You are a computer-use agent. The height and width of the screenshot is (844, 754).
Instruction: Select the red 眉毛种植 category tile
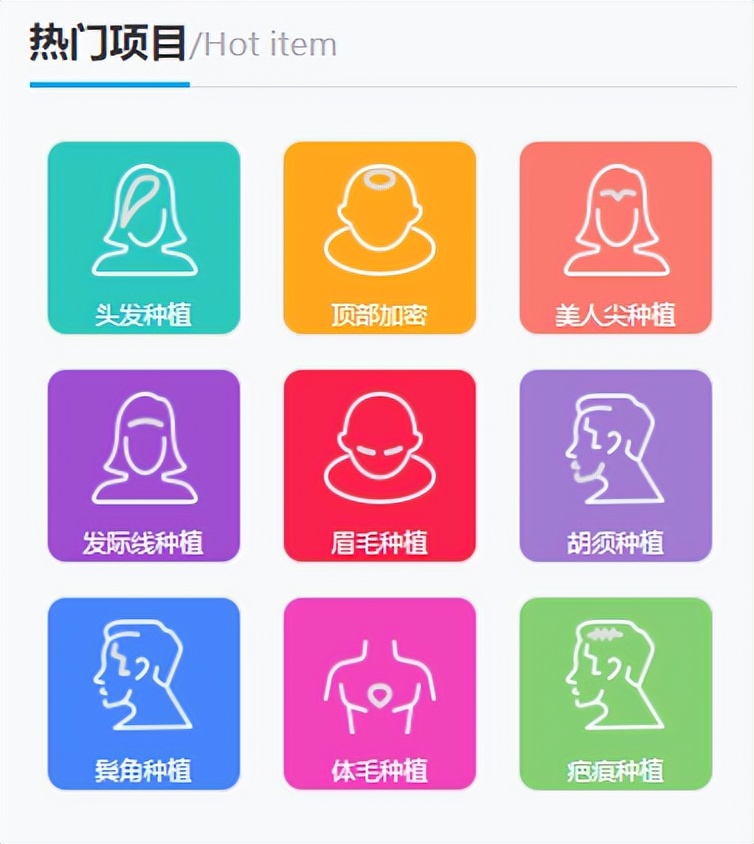coord(378,465)
